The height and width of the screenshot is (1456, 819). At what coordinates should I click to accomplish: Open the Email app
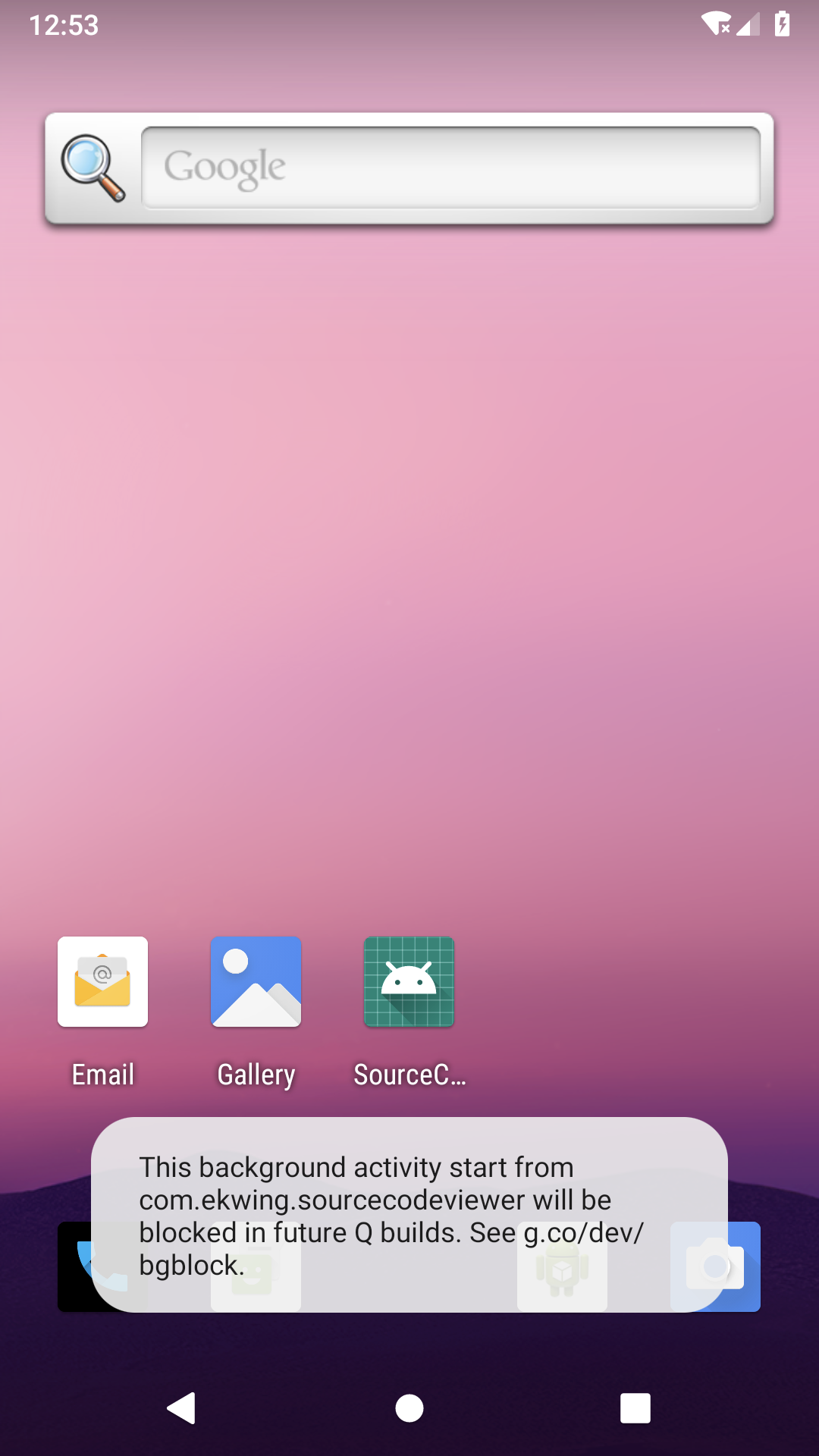pos(103,982)
